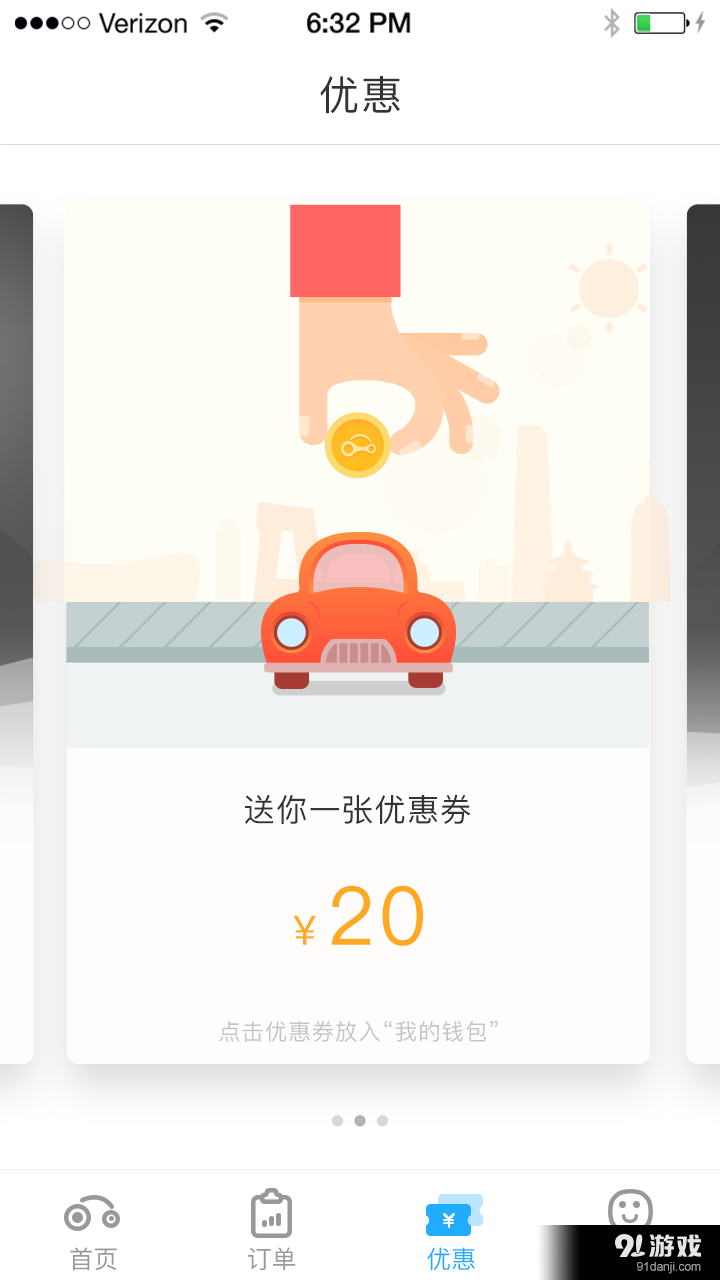720x1280 pixels.
Task: Open the previous coupon card on the left
Action: (x=14, y=630)
